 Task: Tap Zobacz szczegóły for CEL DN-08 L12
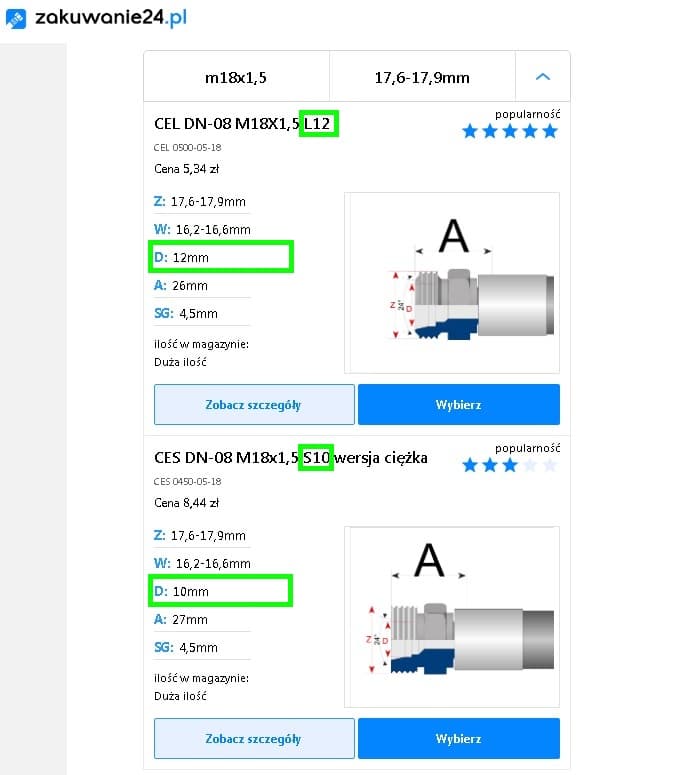pos(254,405)
